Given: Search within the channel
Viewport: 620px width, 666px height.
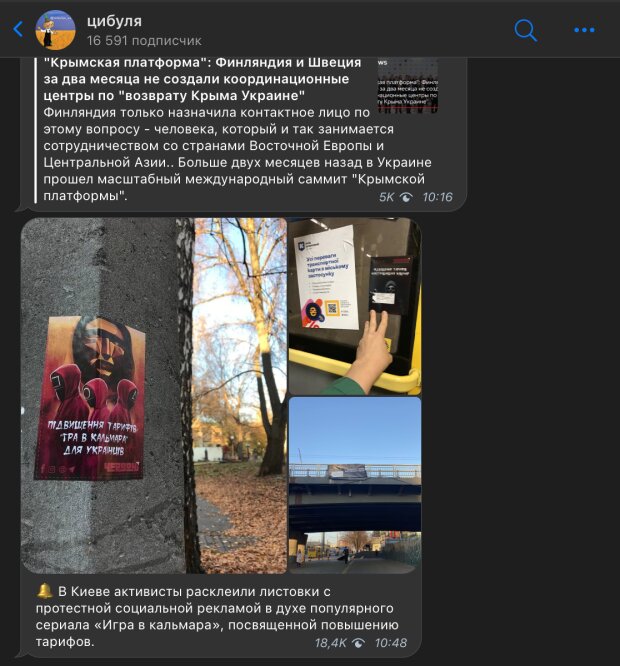Looking at the screenshot, I should click(525, 30).
